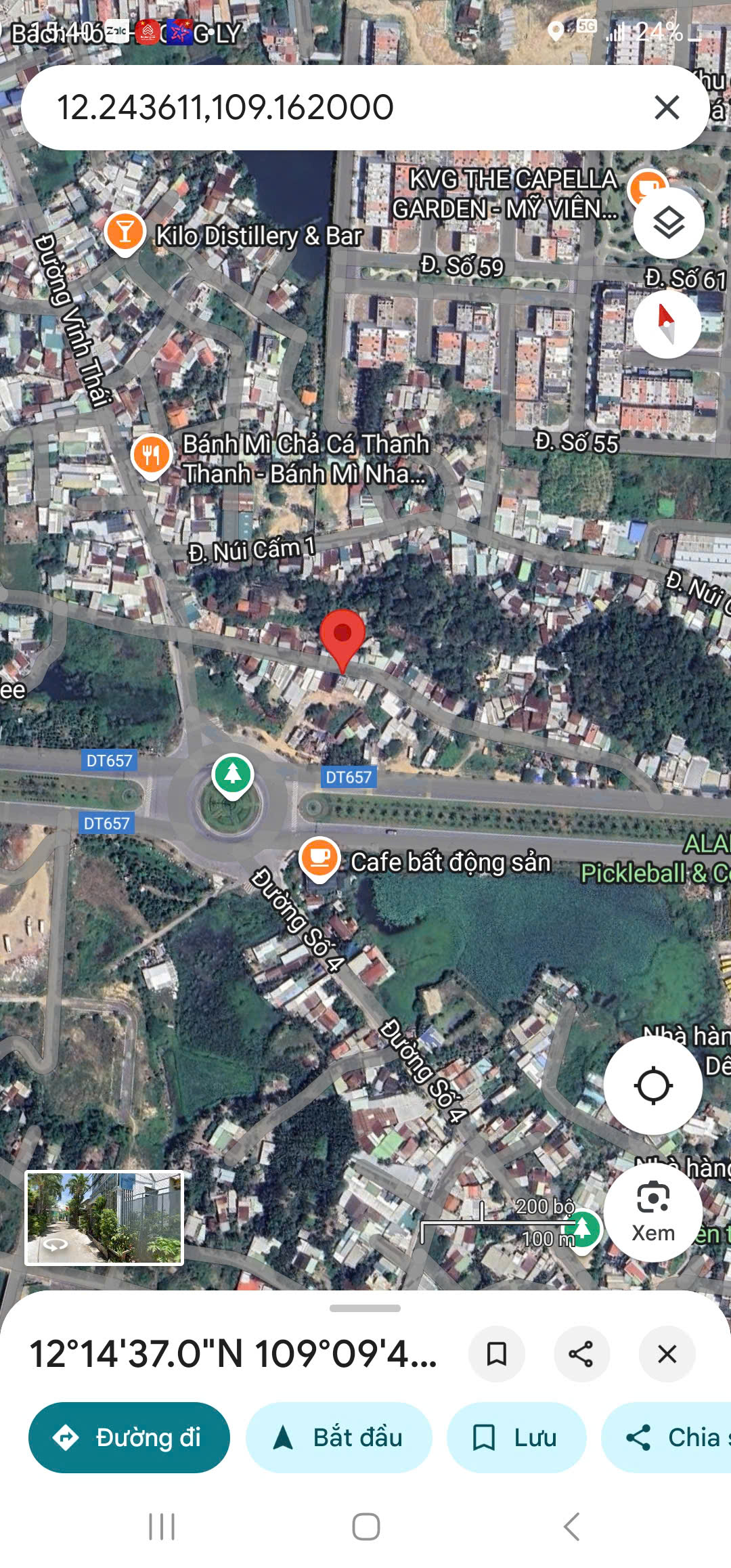
Task: Open the Street View thumbnail preview
Action: click(x=104, y=1218)
